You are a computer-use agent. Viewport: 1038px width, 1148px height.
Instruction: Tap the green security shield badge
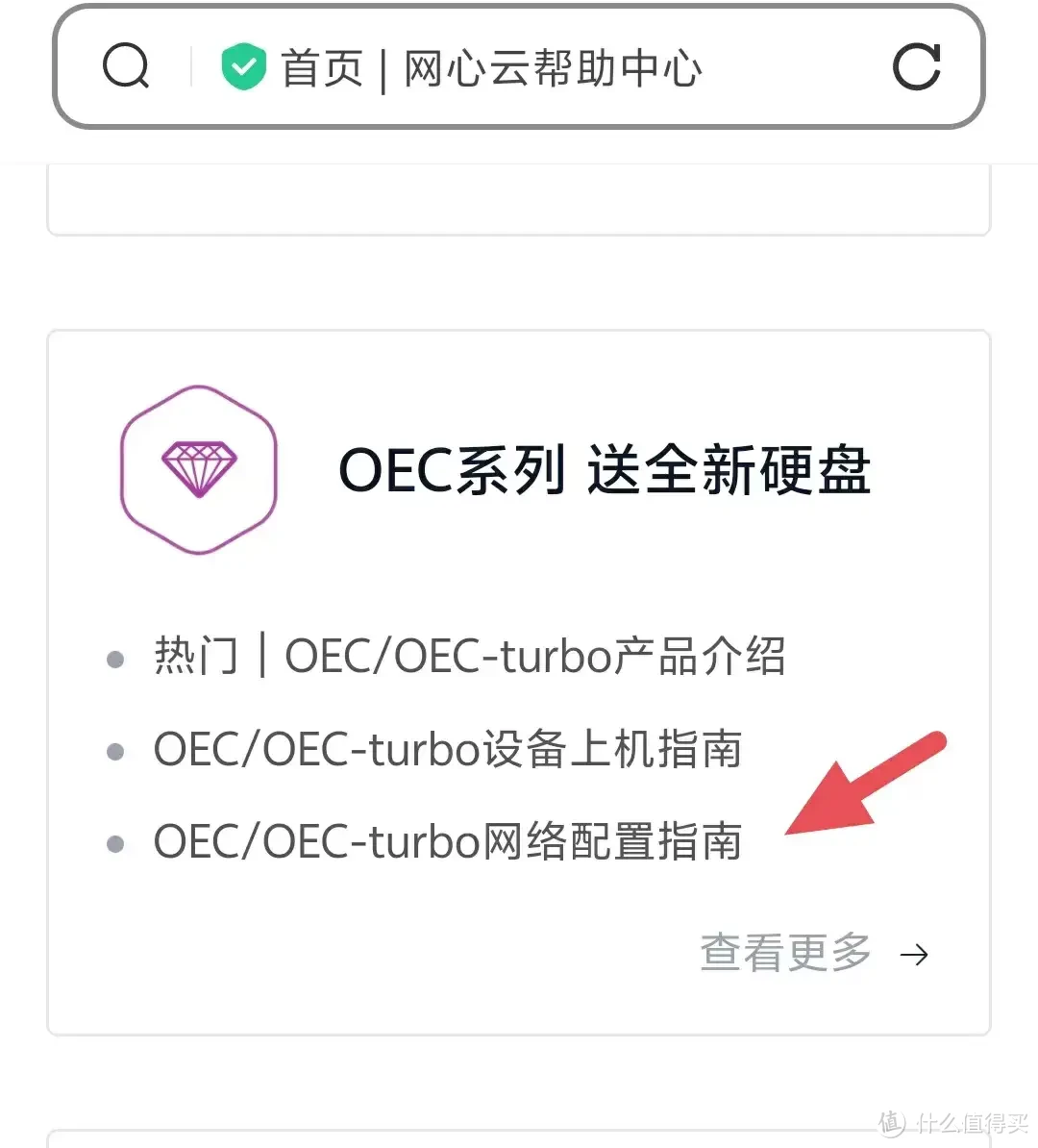(244, 66)
